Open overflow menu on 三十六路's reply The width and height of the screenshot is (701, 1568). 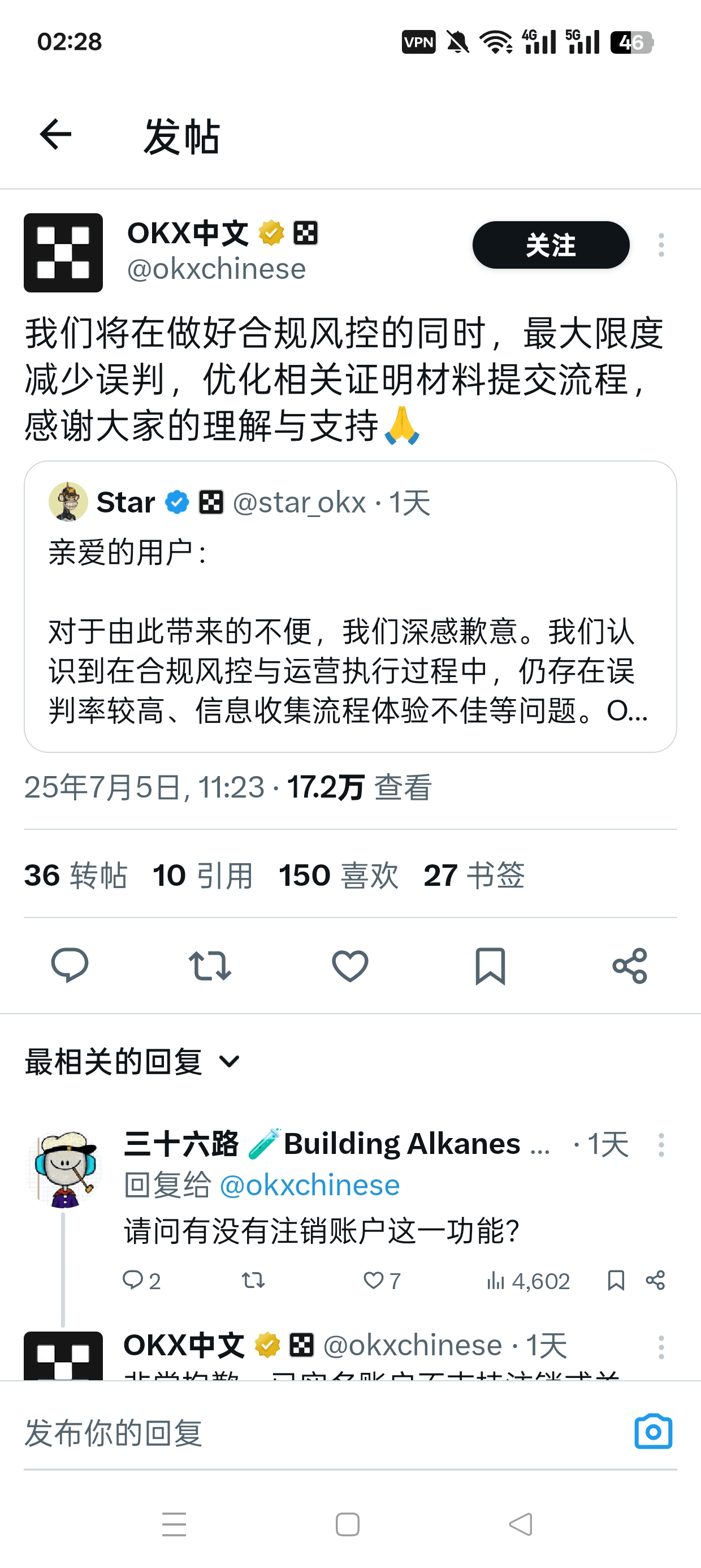[661, 1144]
